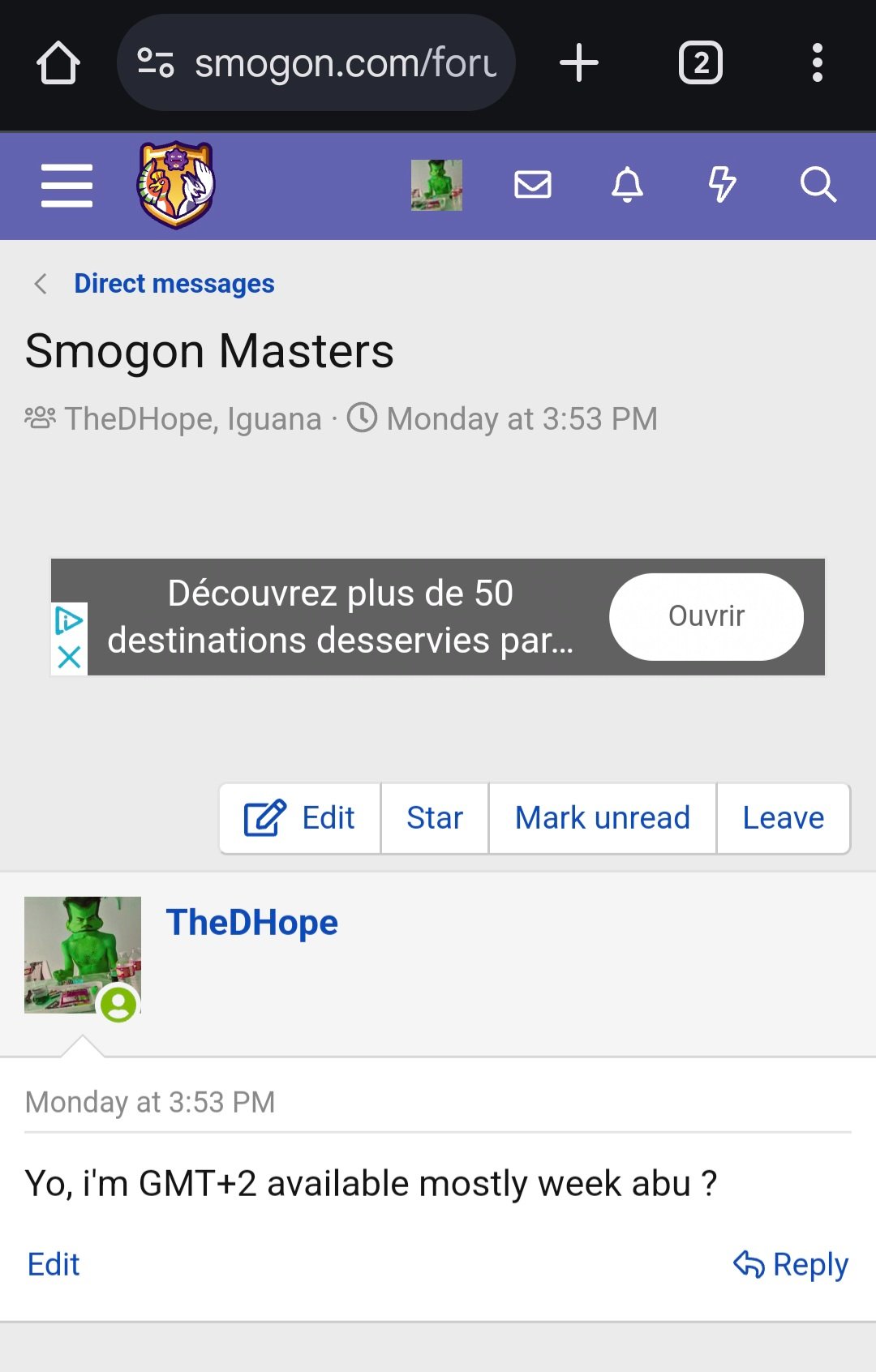Image resolution: width=876 pixels, height=1372 pixels.
Task: Go back to Direct messages
Action: 174,284
